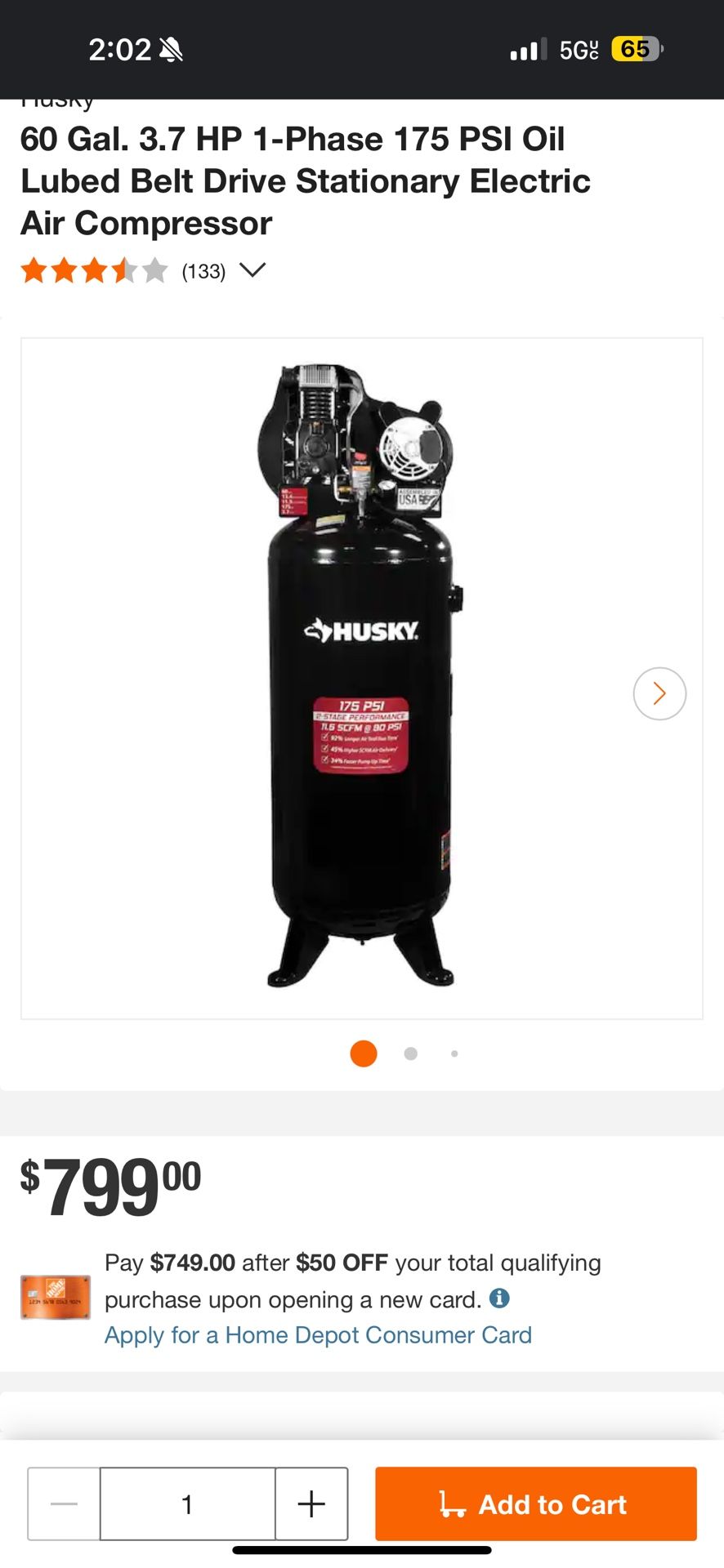Image resolution: width=724 pixels, height=1568 pixels.
Task: Apply for a Home Depot Consumer Card
Action: point(318,1334)
